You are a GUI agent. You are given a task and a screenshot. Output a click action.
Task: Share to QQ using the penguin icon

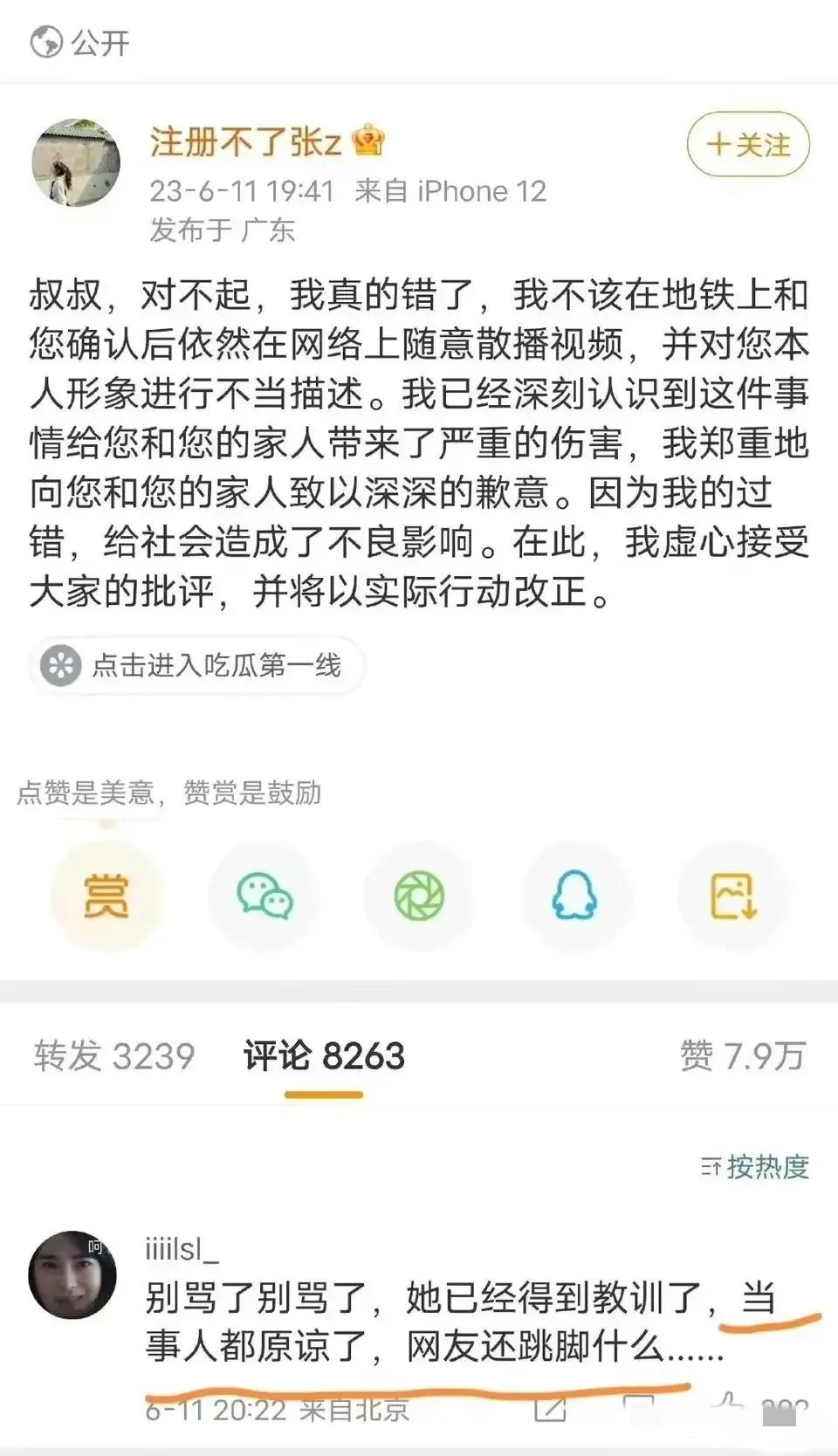coord(576,896)
